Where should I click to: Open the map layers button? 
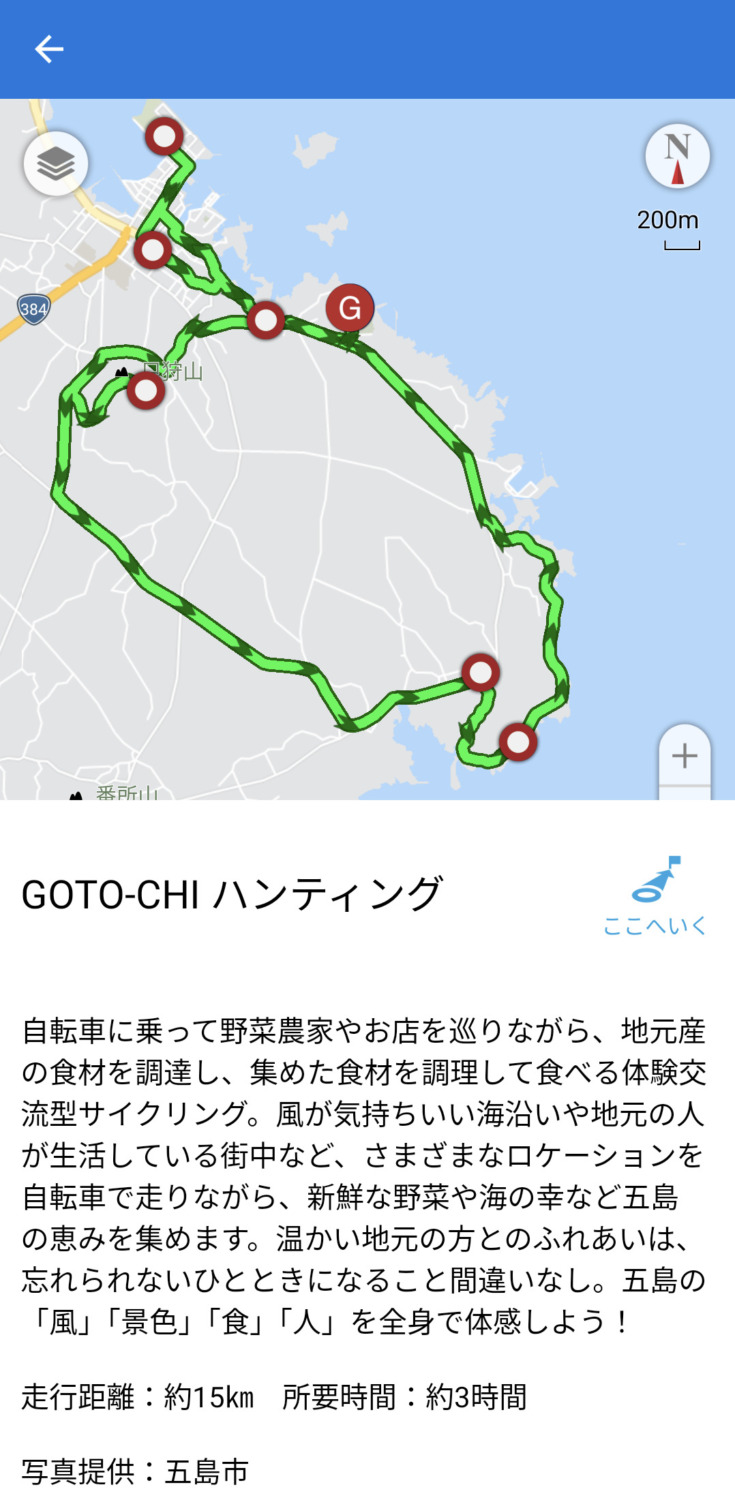[56, 164]
